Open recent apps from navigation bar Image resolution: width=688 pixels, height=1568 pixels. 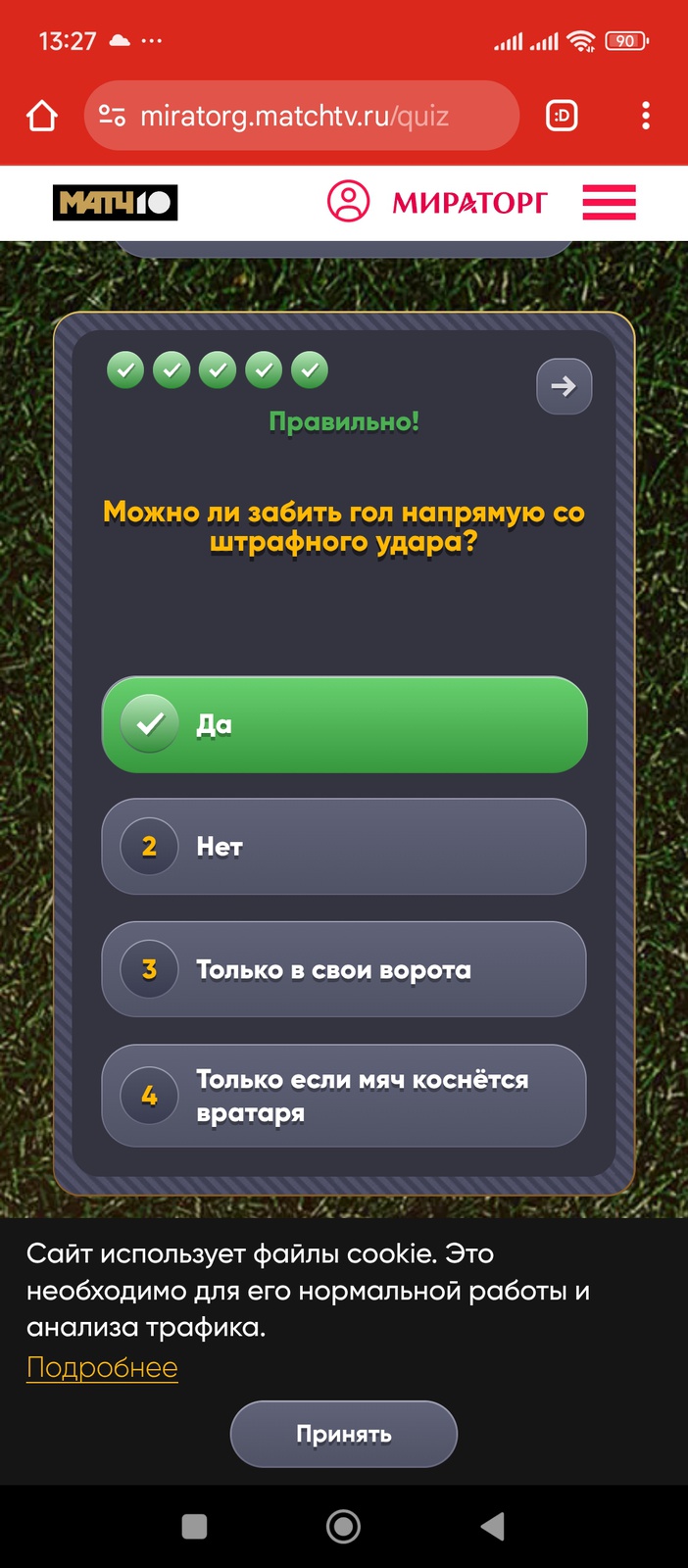(x=195, y=1526)
